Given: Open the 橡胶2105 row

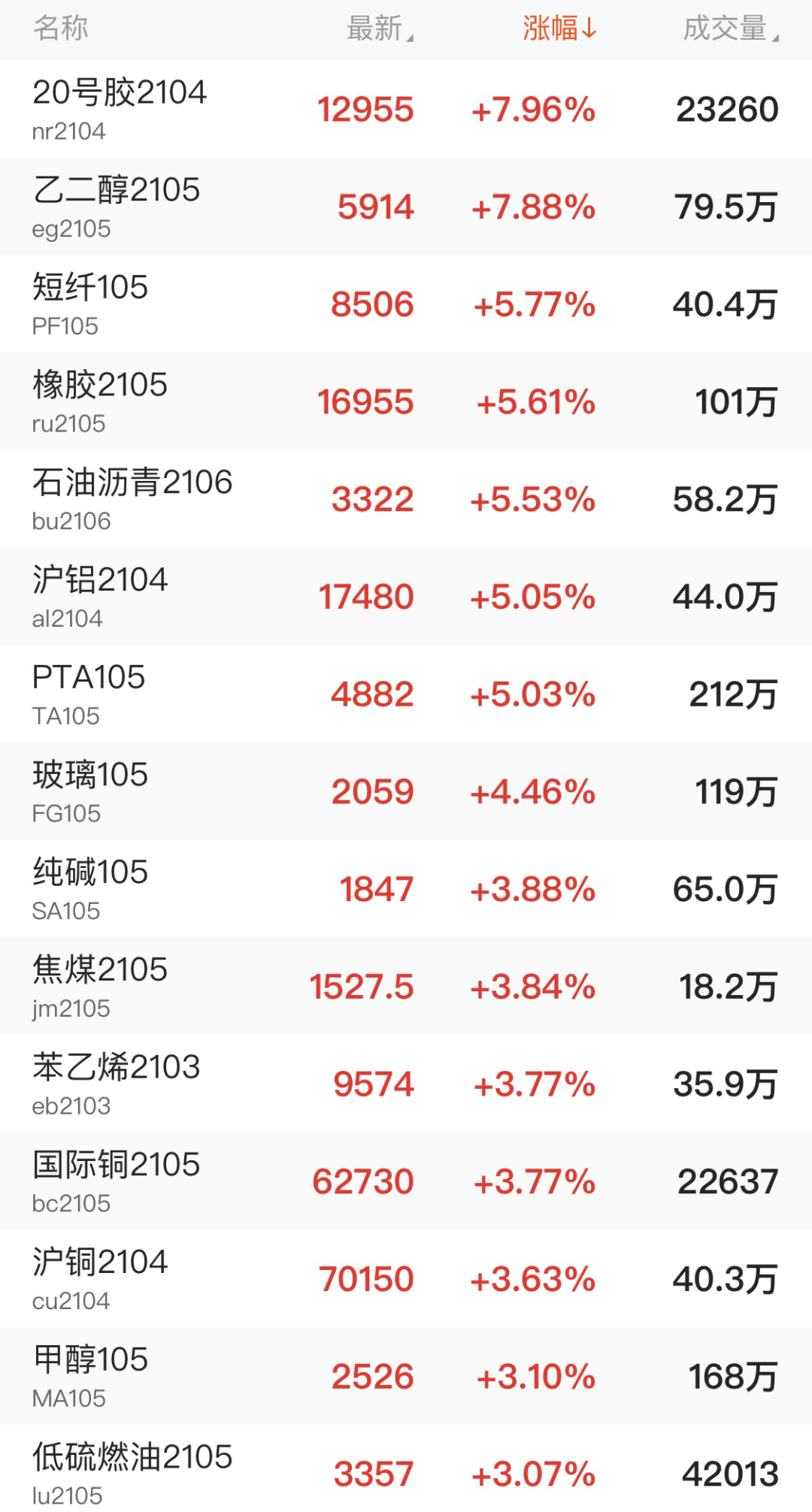Looking at the screenshot, I should coord(406,401).
